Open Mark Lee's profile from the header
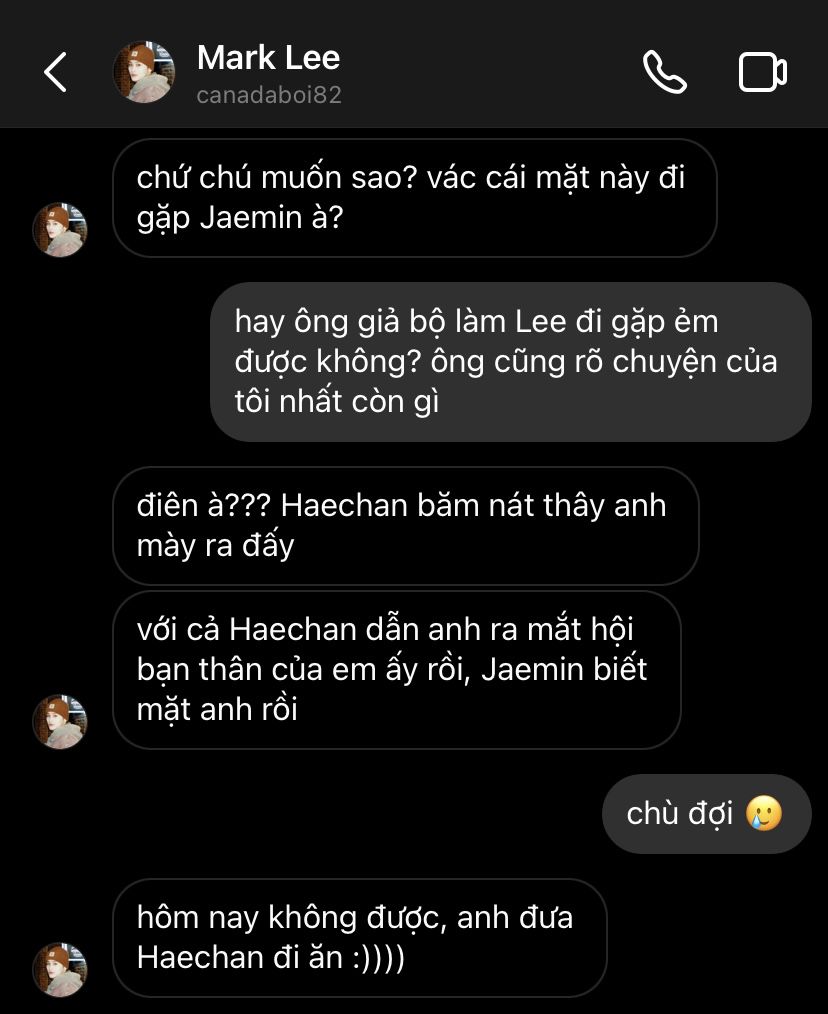 [267, 73]
